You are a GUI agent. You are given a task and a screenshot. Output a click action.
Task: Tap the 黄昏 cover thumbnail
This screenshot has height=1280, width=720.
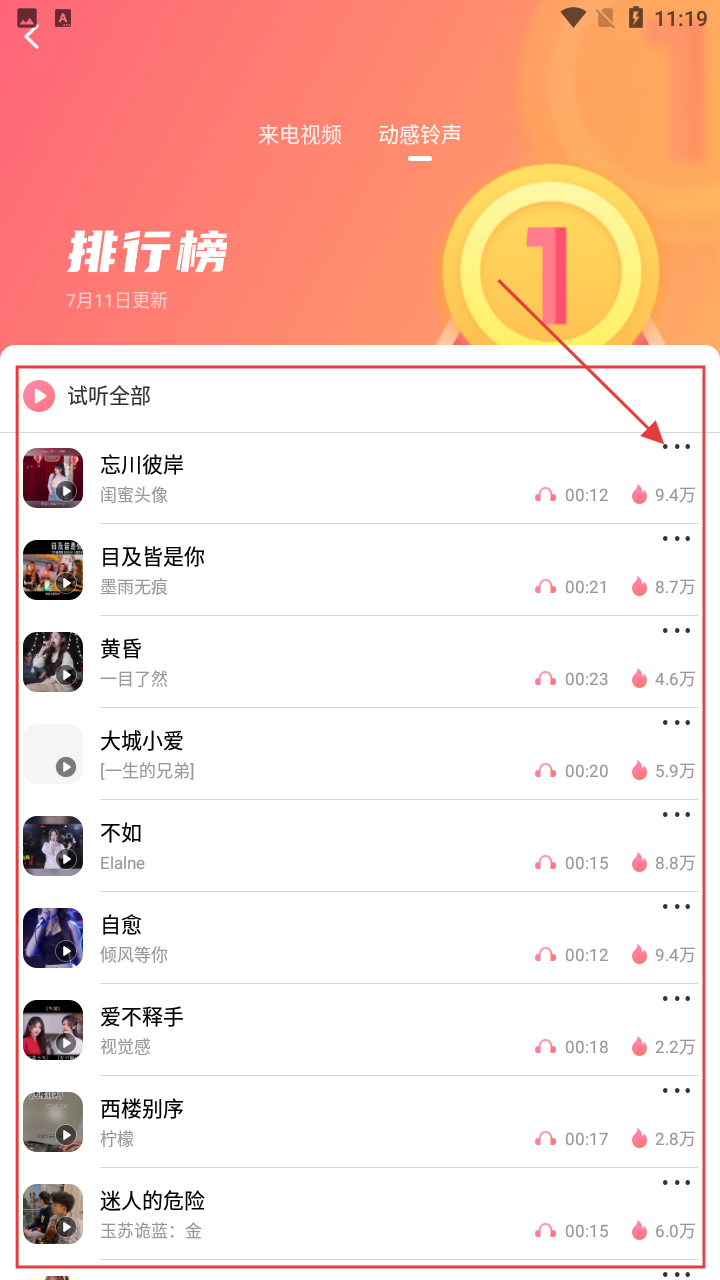pyautogui.click(x=53, y=662)
